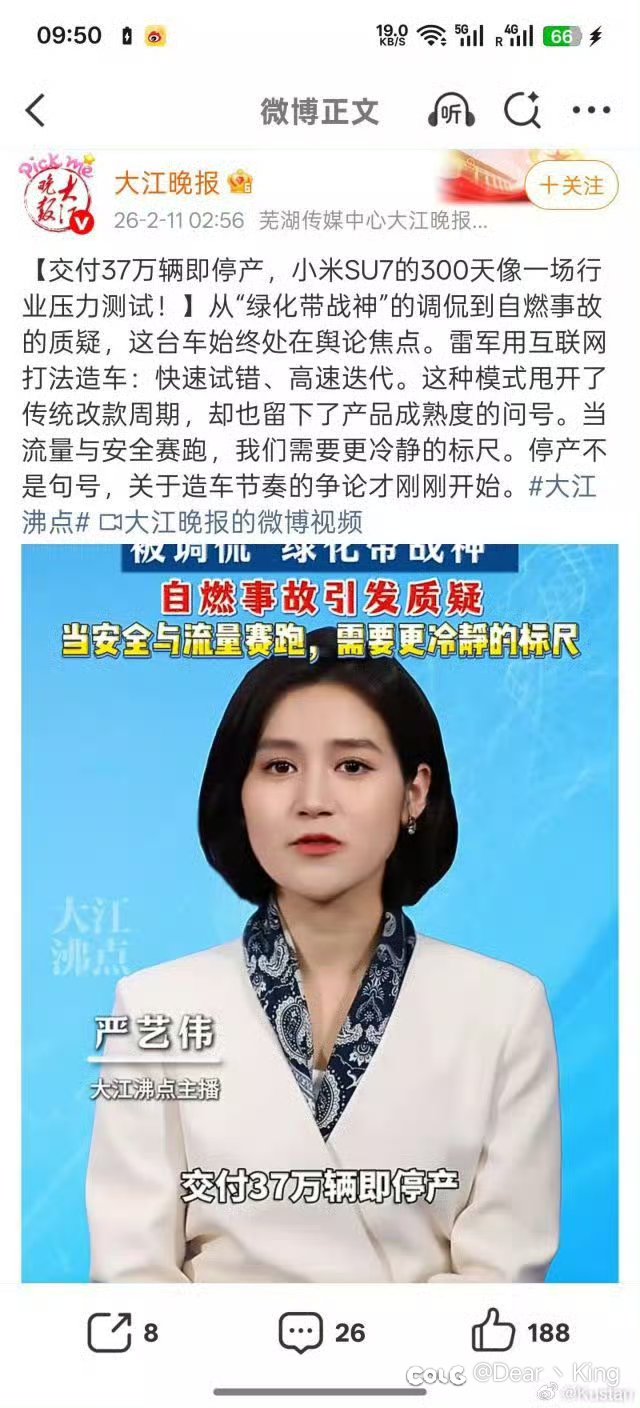
Task: Follow 大江晚报 with the 关注 button
Action: click(571, 185)
